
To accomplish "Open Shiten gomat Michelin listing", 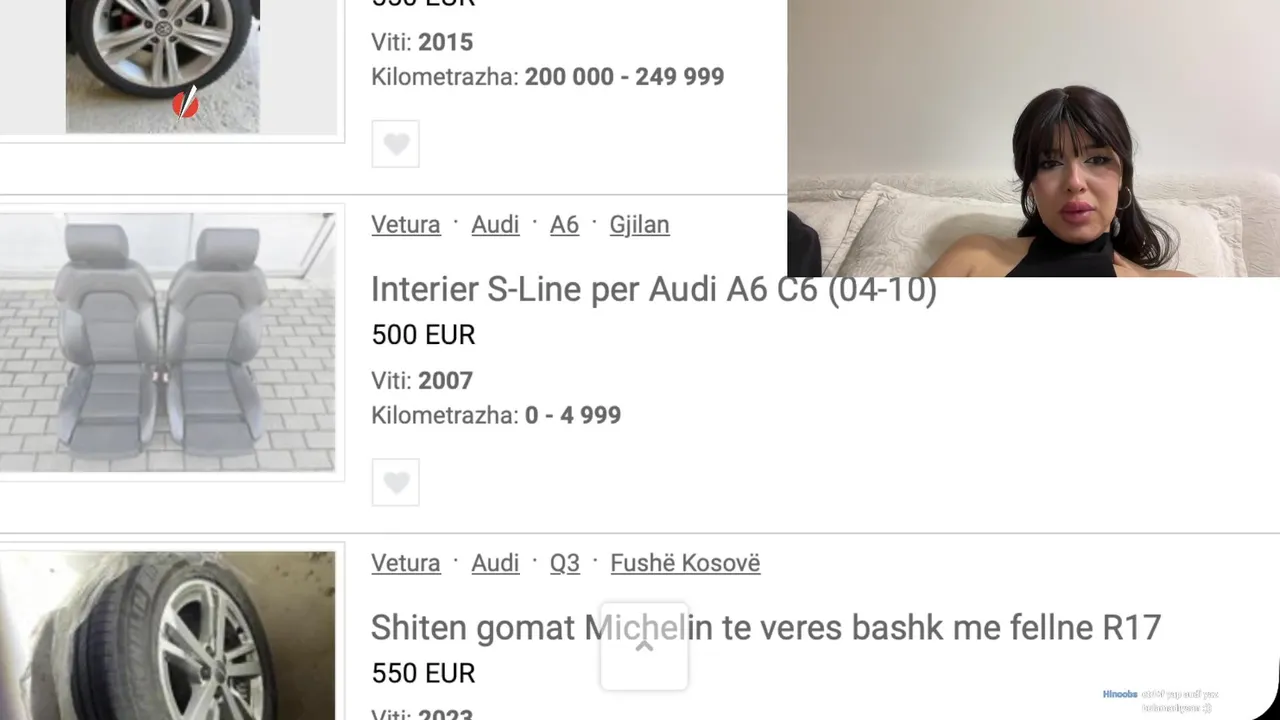I will [765, 628].
